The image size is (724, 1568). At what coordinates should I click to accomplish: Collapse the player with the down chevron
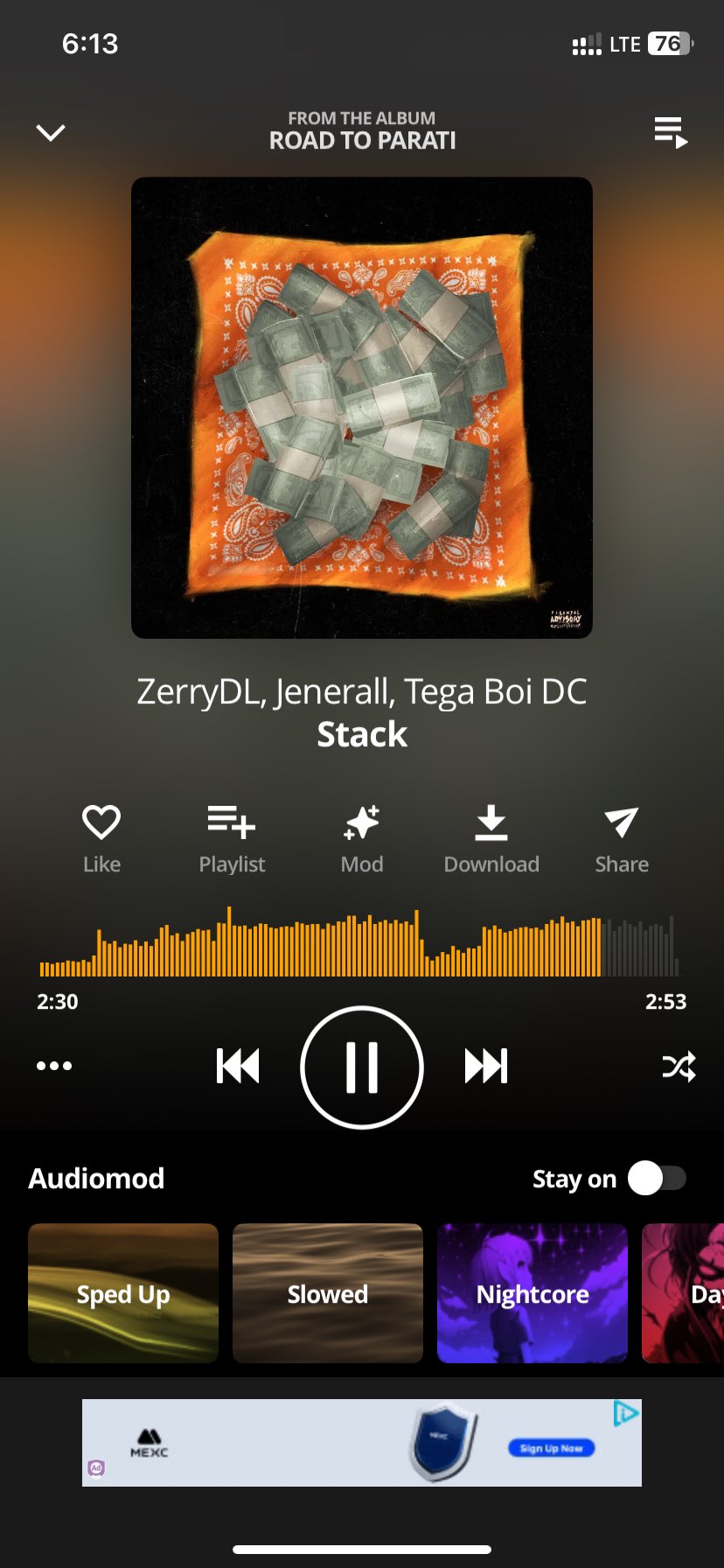pos(51,132)
